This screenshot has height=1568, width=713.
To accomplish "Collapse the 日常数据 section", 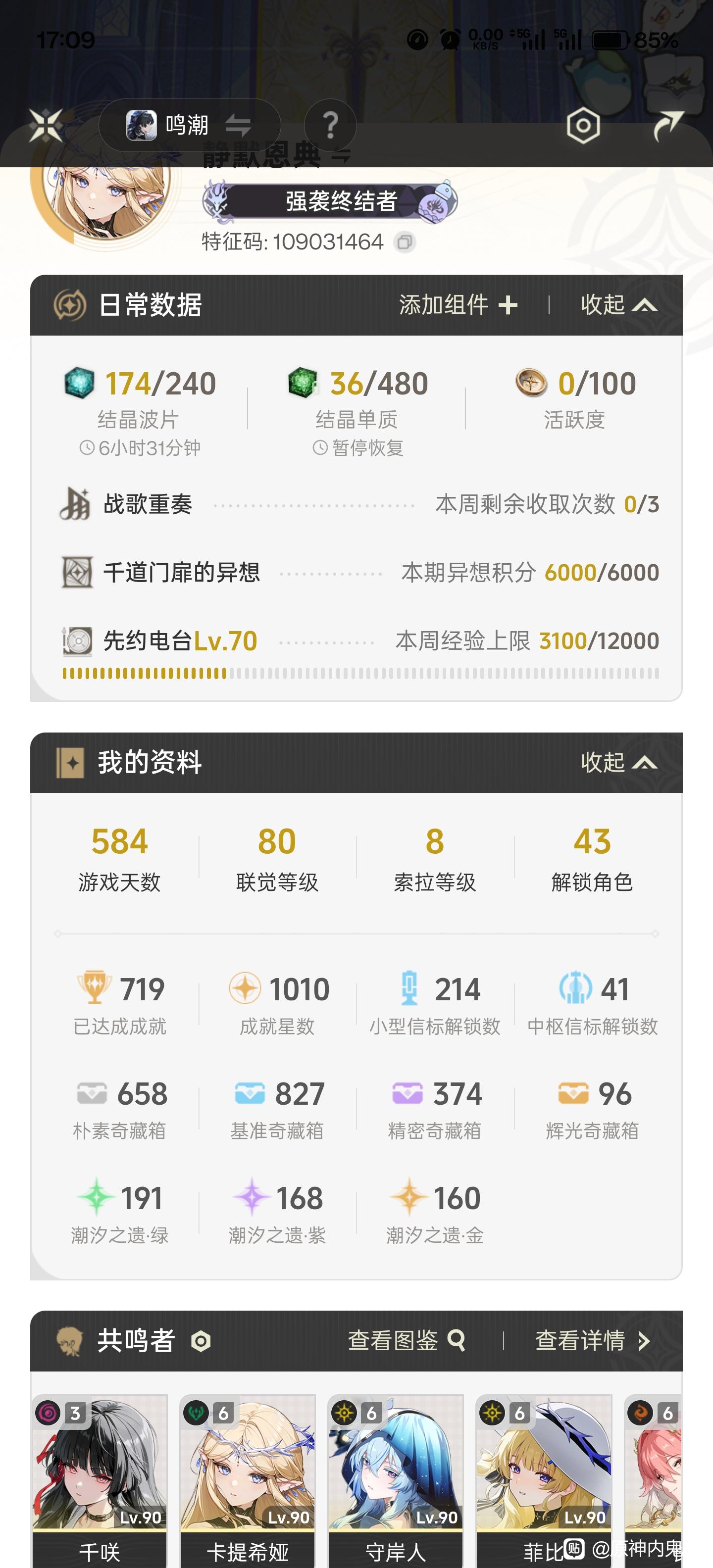I will click(x=618, y=305).
